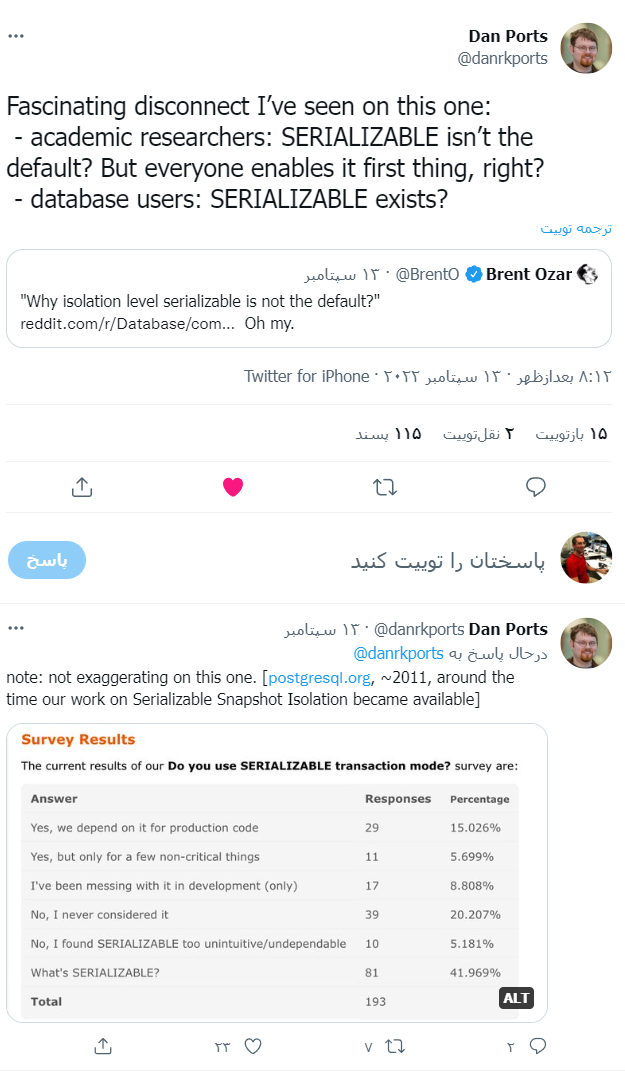Screen dimensions: 625x1076
Task: Open overflow menu on the reply tweet
Action: coord(16,628)
